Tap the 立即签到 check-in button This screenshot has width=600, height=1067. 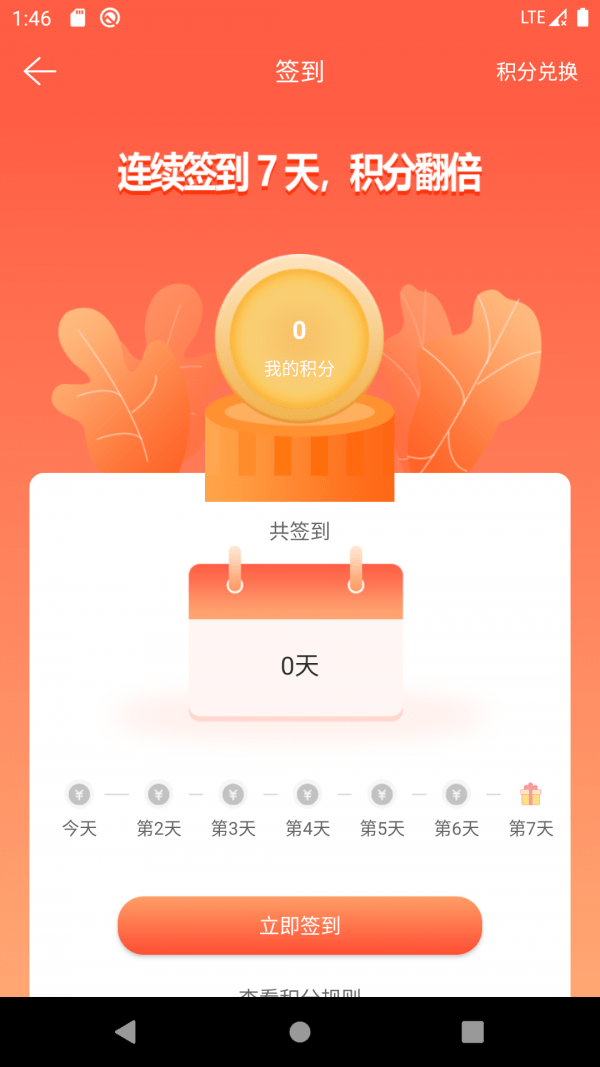tap(300, 926)
